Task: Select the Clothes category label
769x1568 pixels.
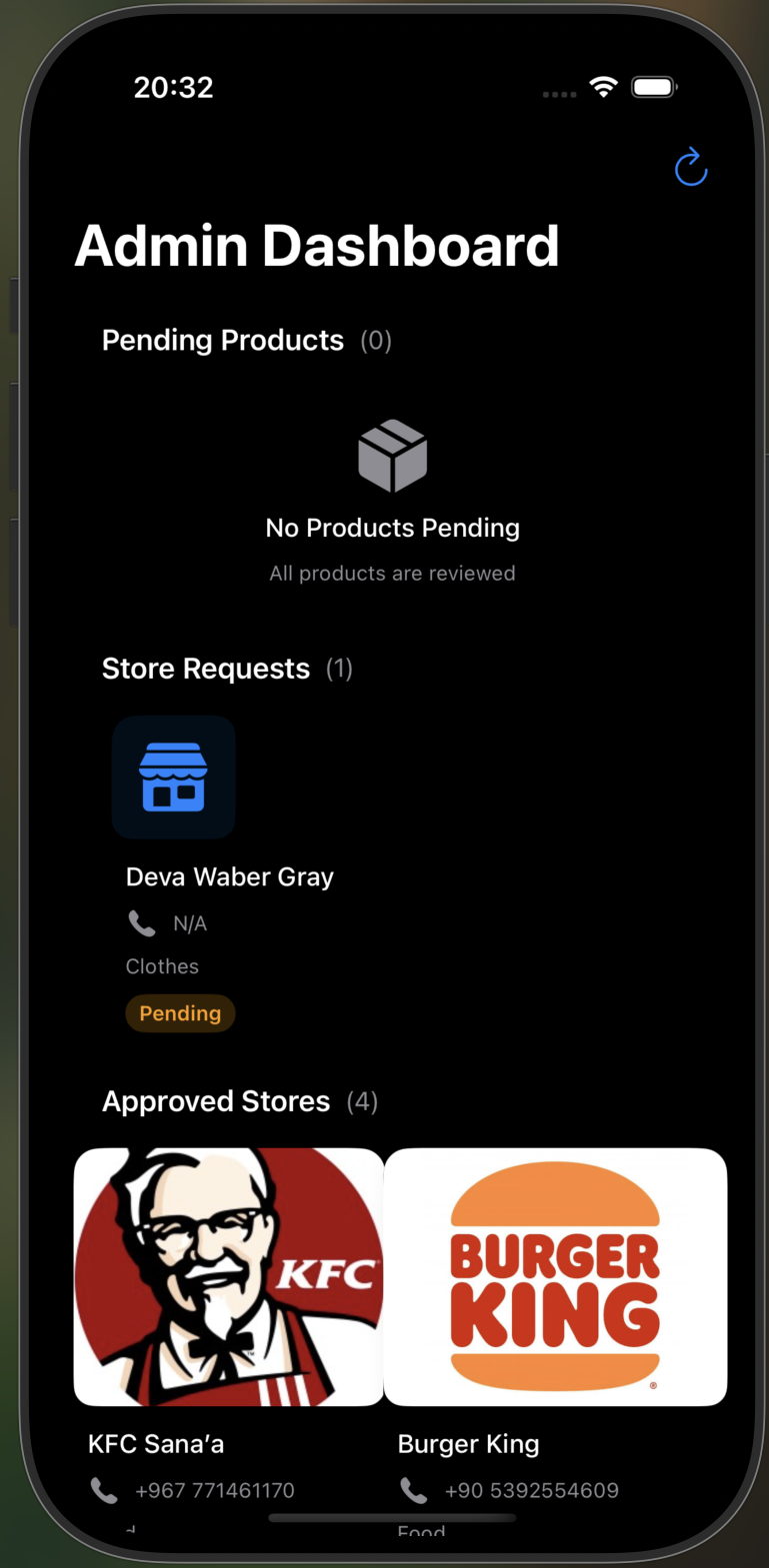Action: (x=161, y=965)
